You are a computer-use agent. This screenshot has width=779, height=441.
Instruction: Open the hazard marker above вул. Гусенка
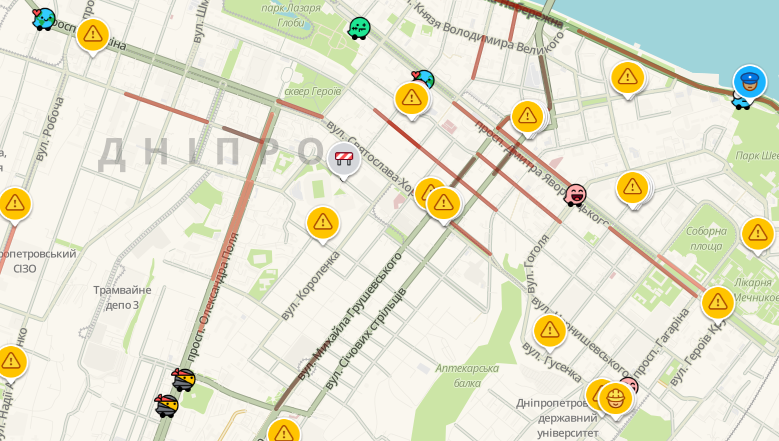coord(549,329)
